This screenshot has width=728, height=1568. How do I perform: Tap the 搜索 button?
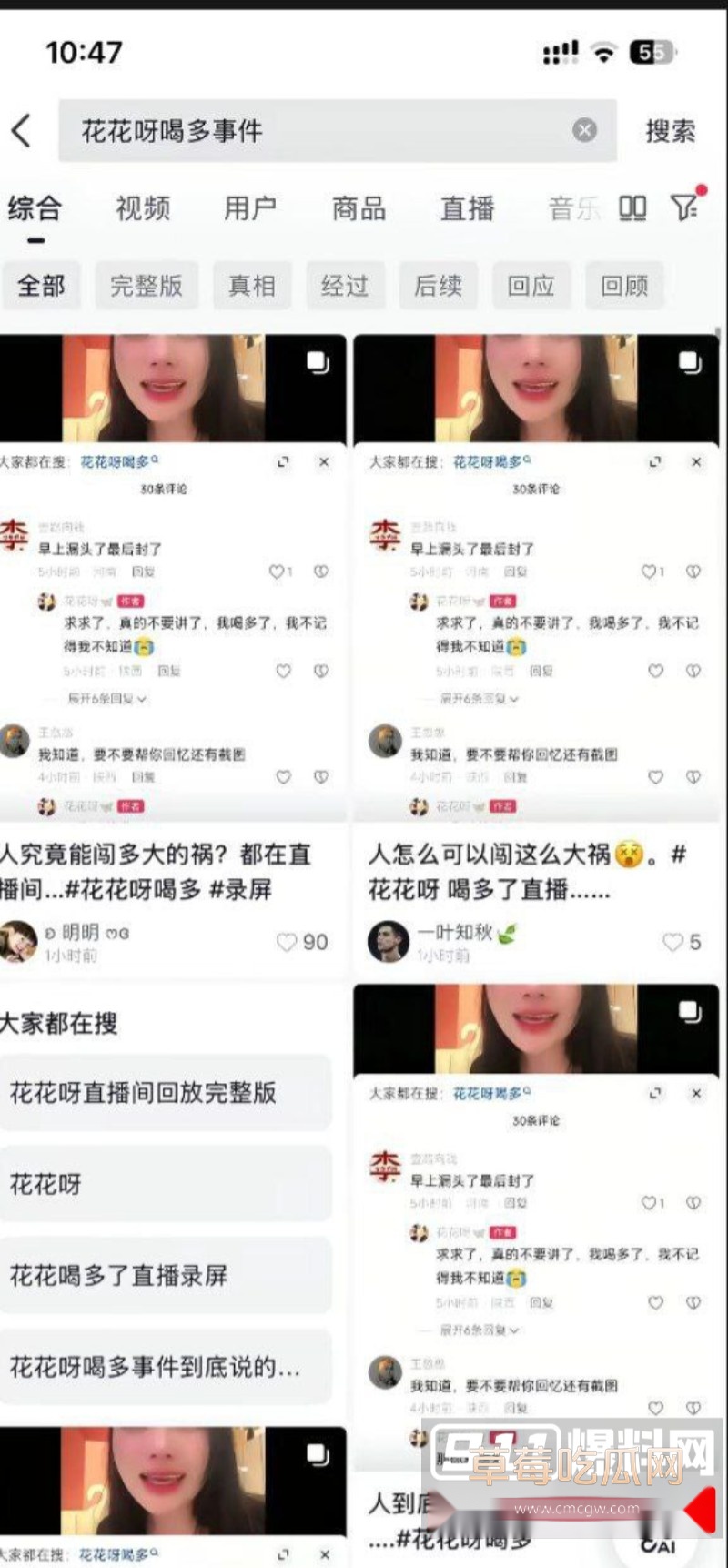click(x=670, y=131)
